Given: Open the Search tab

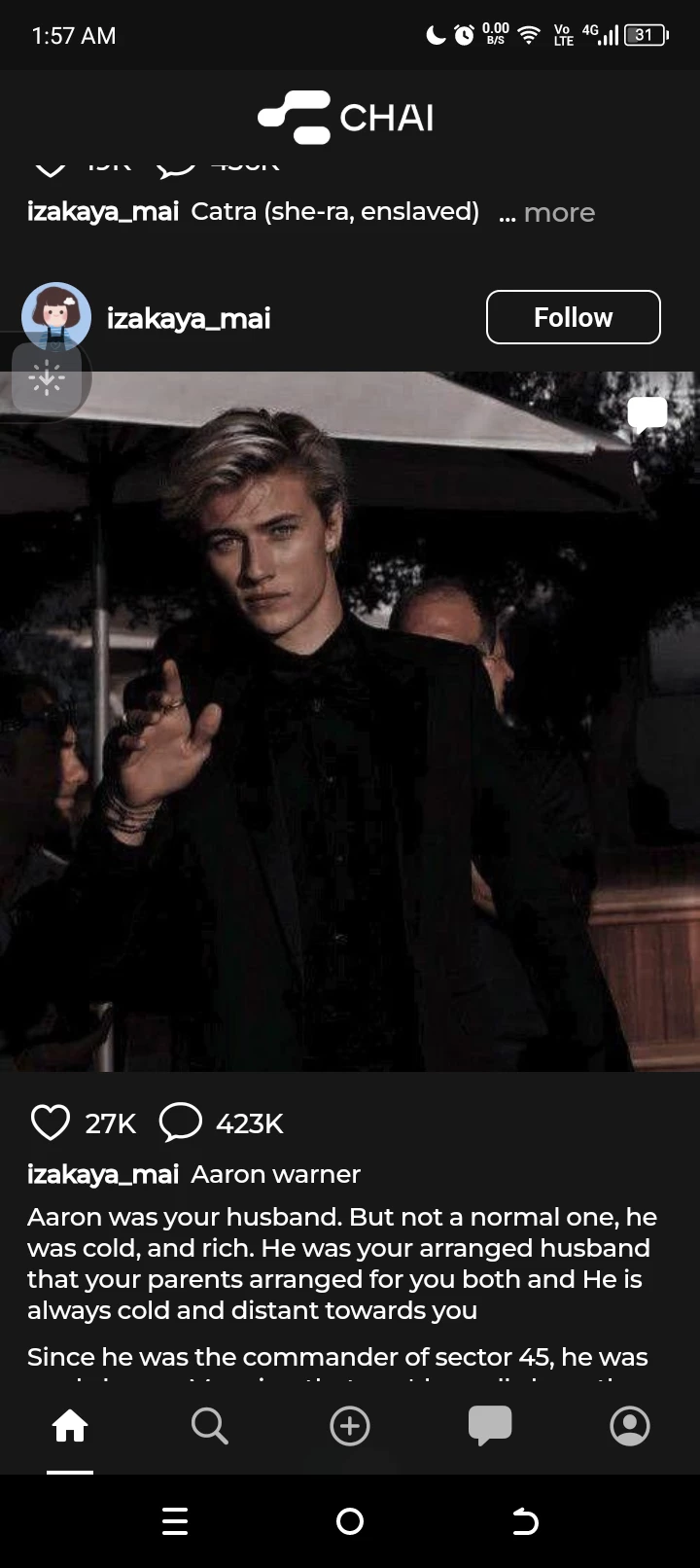Looking at the screenshot, I should (209, 1426).
